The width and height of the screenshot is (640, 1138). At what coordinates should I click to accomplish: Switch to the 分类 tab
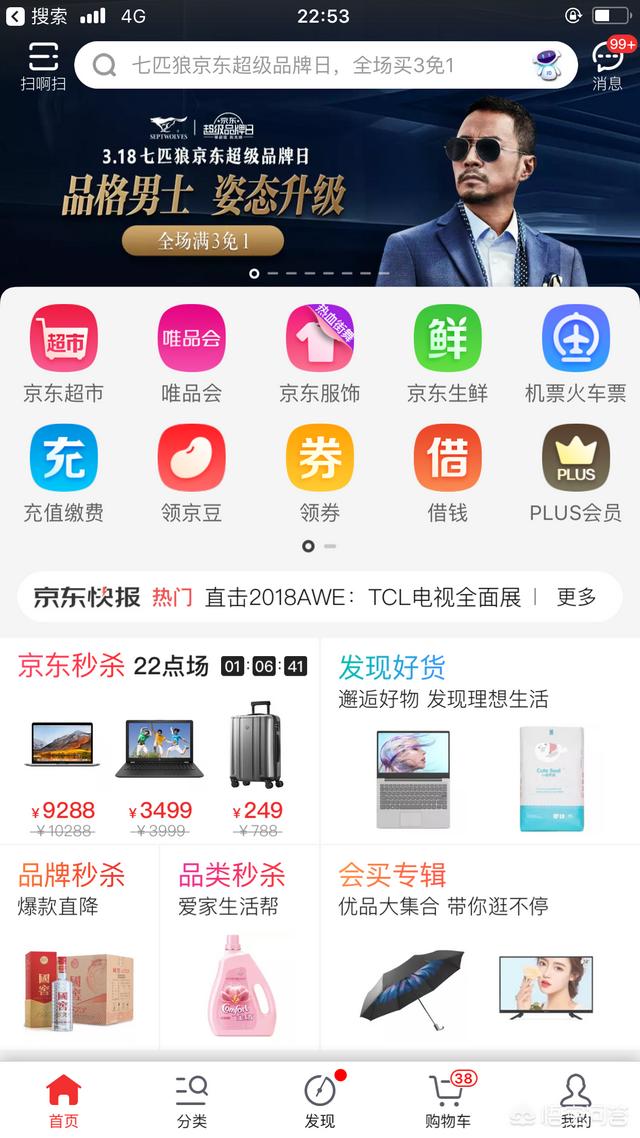point(191,1100)
